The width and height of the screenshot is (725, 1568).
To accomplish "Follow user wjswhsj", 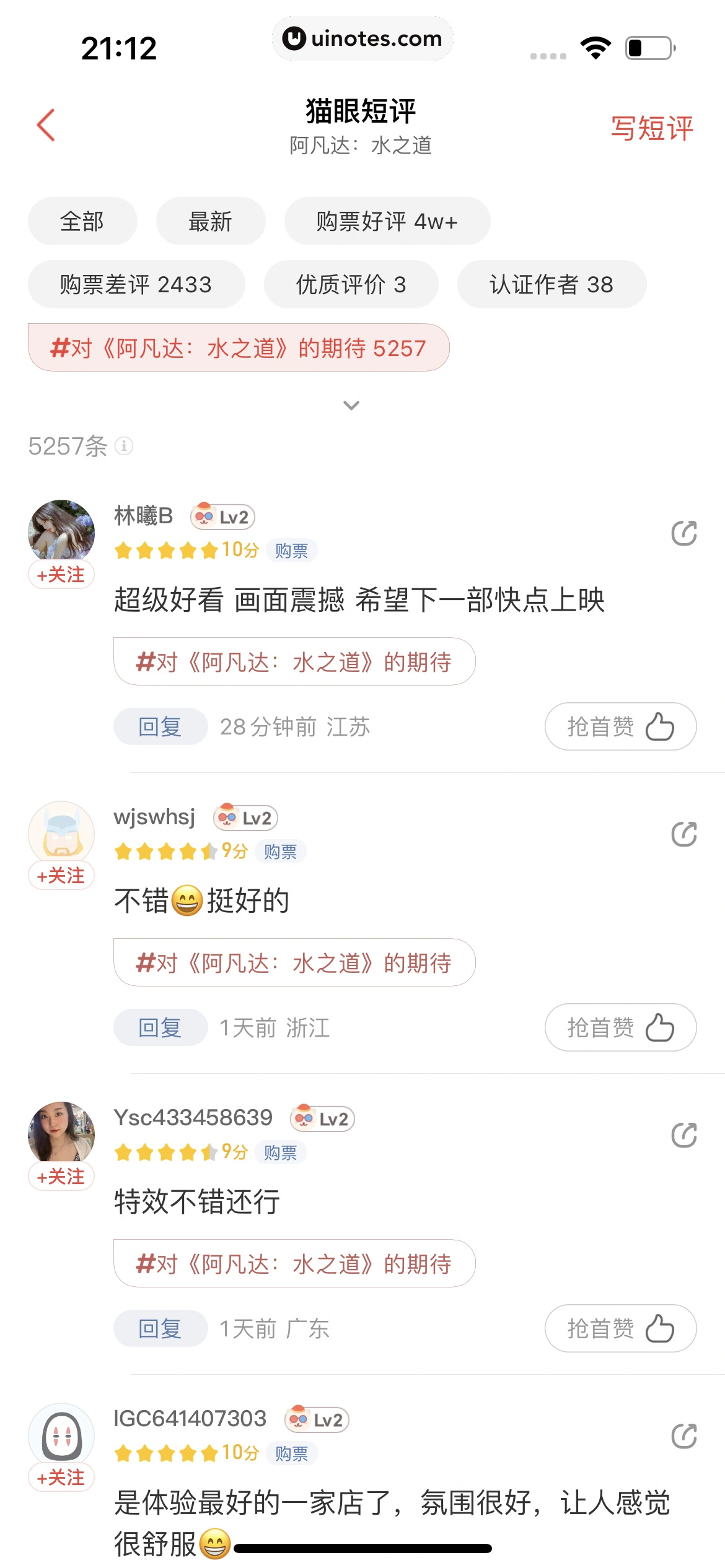I will click(61, 876).
